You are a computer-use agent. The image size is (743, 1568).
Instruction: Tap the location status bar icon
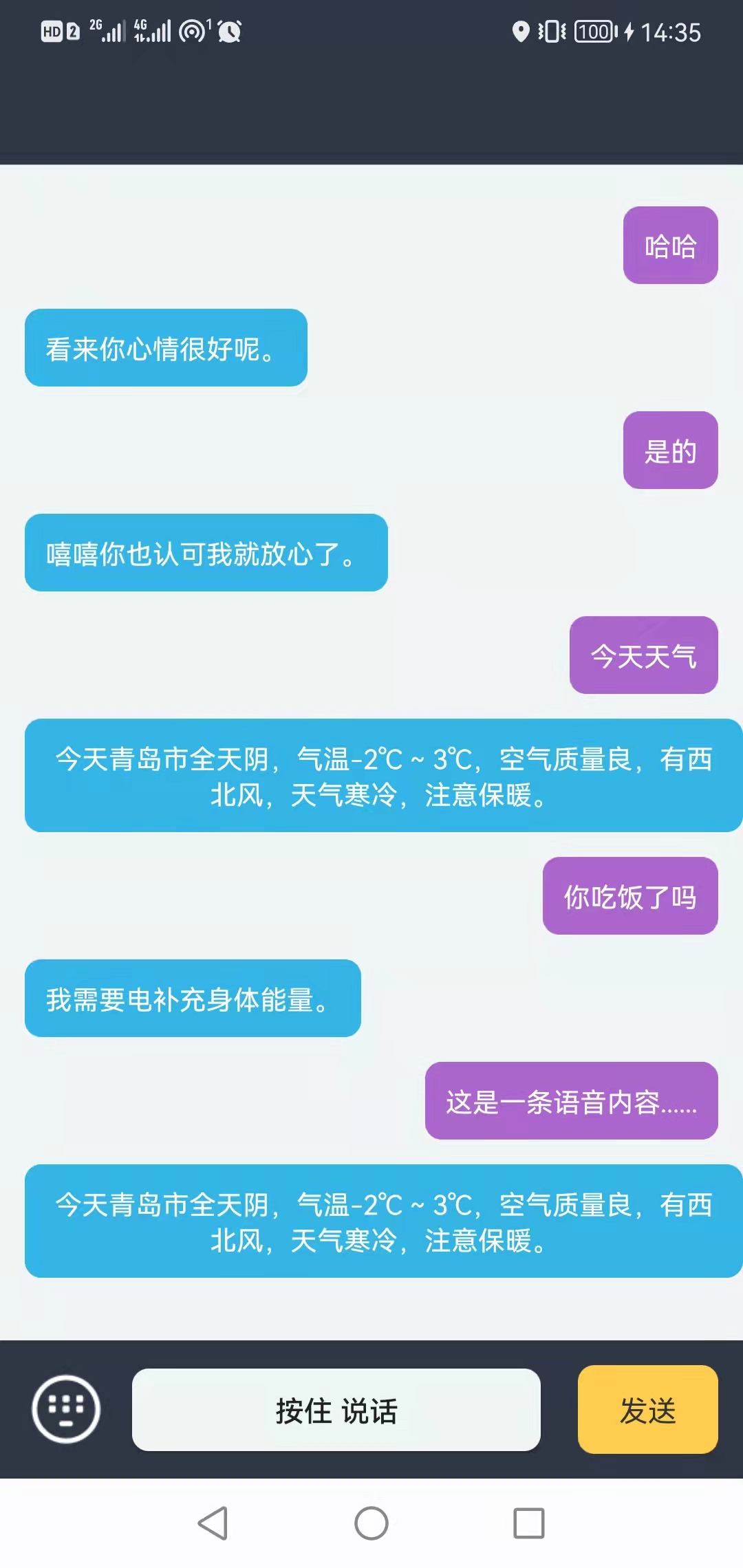[519, 31]
